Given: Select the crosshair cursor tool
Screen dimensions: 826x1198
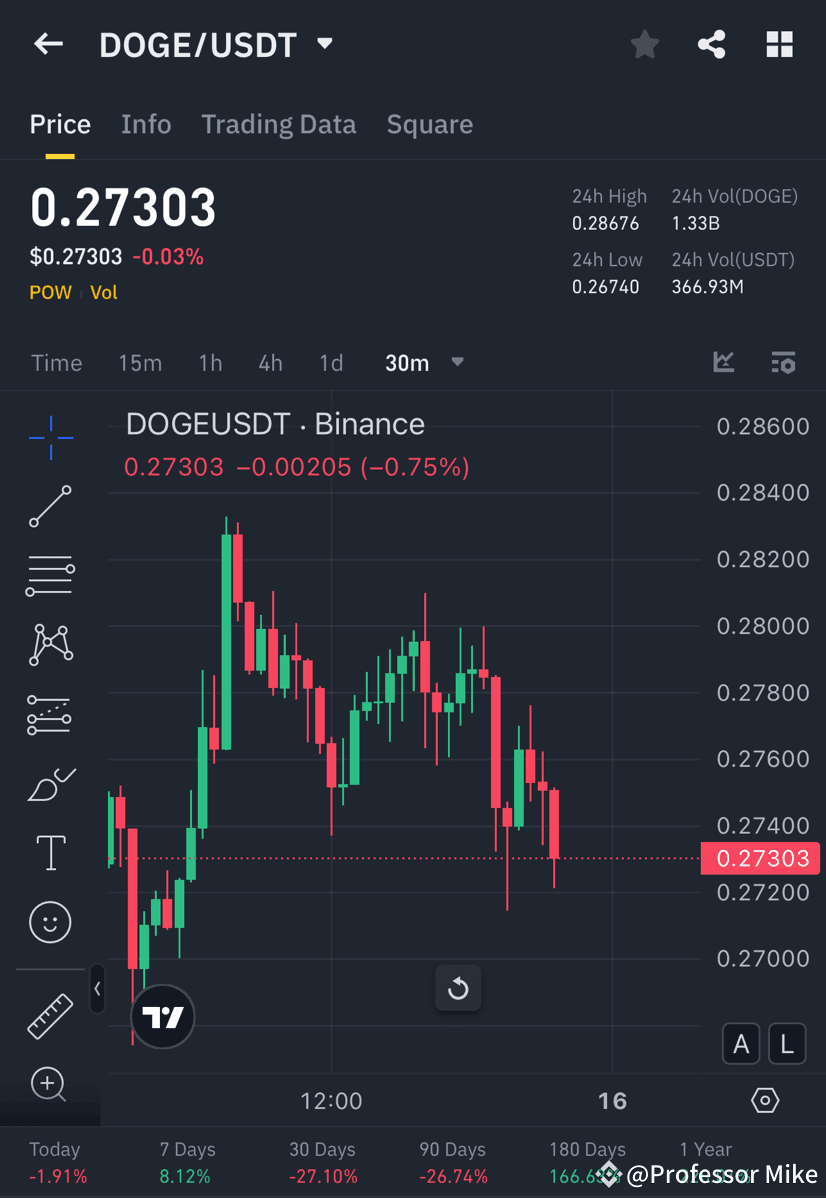Looking at the screenshot, I should point(50,437).
